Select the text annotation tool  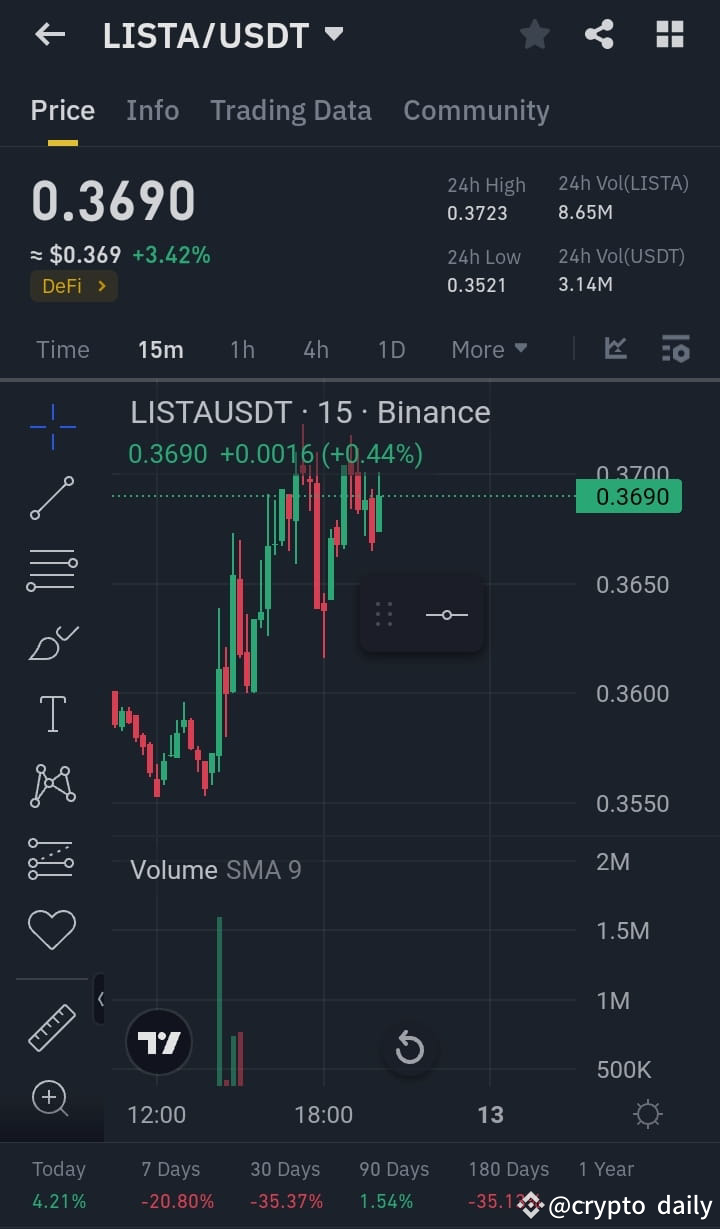pyautogui.click(x=52, y=713)
